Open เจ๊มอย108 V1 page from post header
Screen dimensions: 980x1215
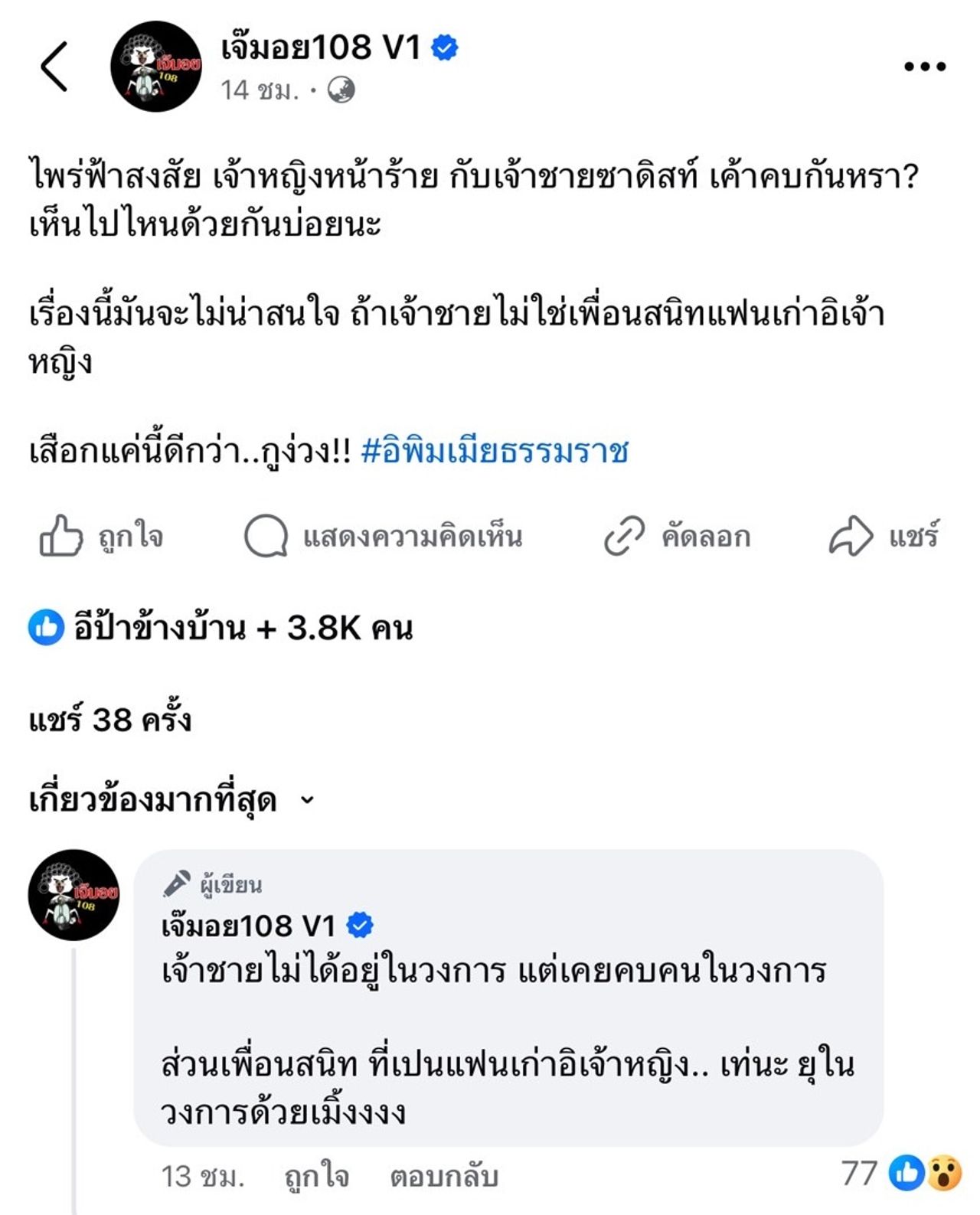[321, 47]
